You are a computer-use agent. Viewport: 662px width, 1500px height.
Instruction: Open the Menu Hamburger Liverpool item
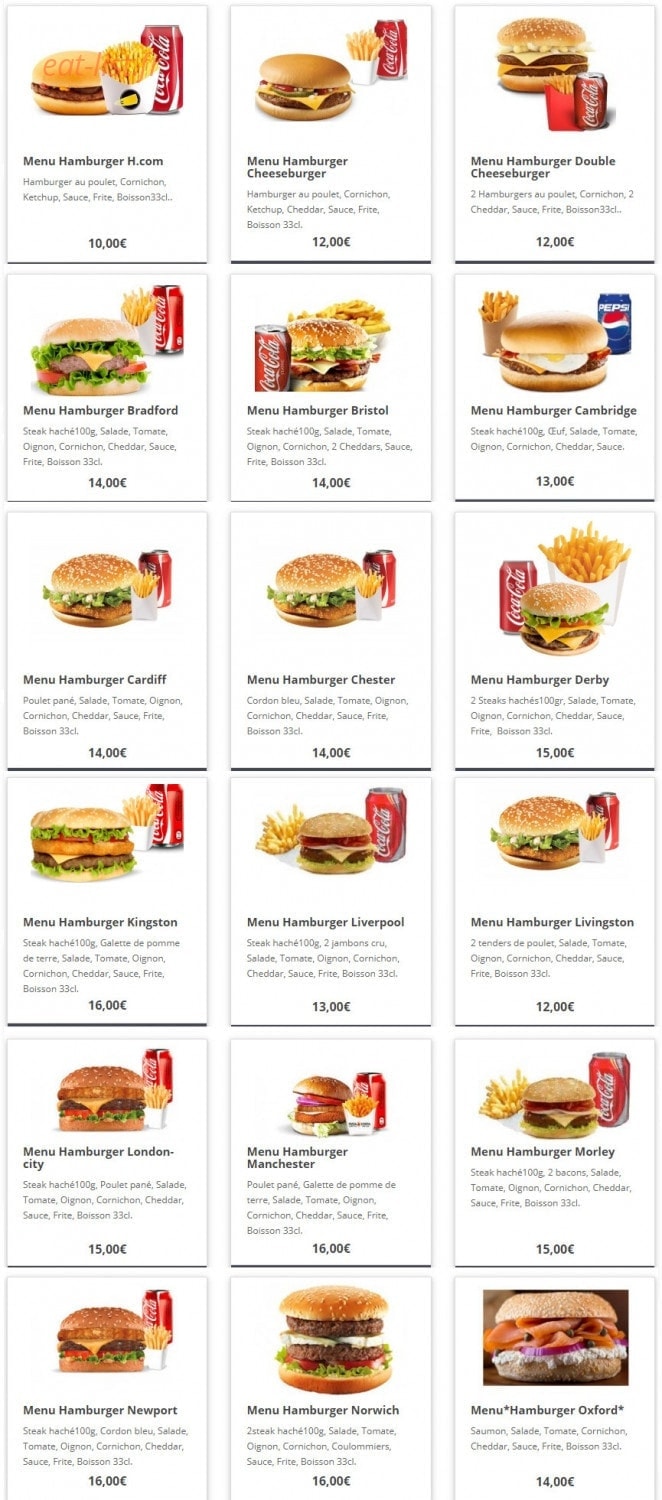pyautogui.click(x=331, y=902)
